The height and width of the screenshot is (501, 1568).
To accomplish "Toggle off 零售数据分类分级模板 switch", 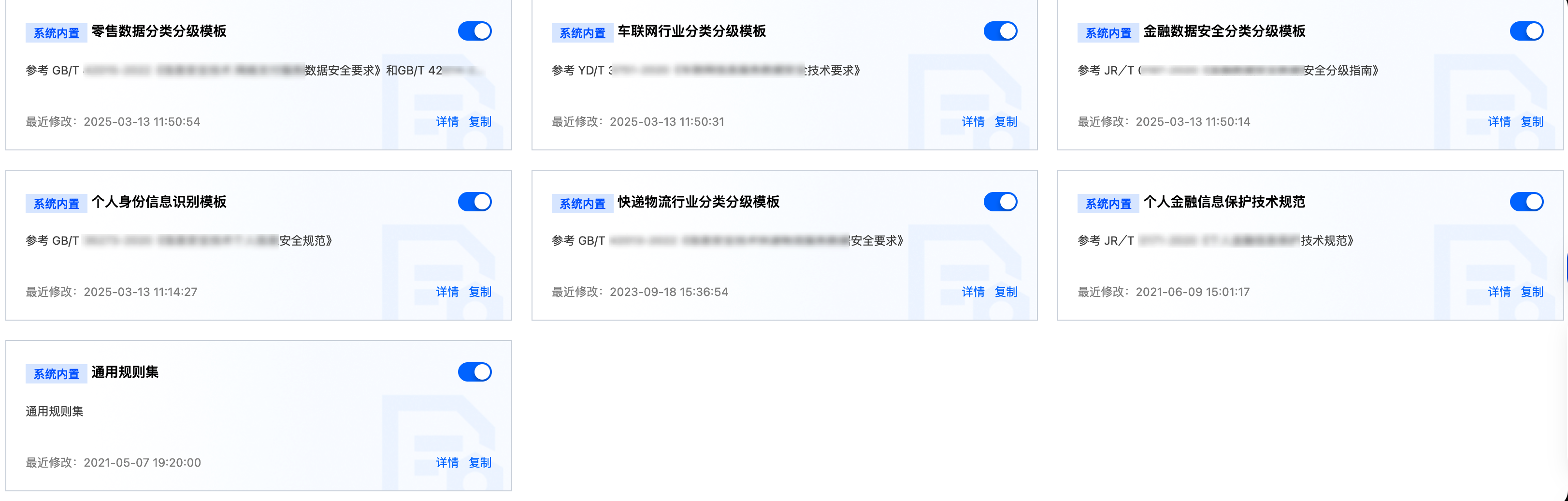I will click(x=474, y=31).
